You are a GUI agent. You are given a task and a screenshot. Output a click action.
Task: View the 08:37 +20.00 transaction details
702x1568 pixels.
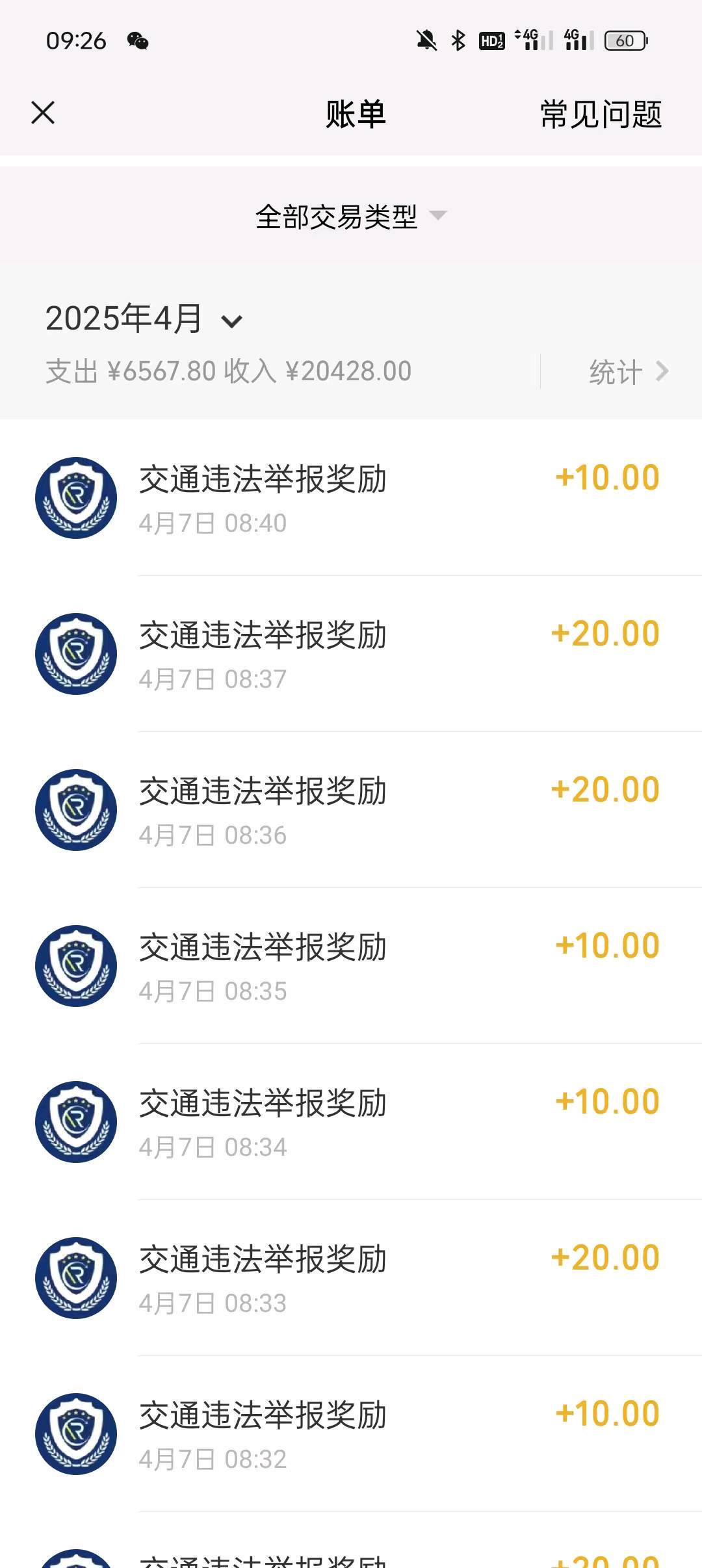coord(351,654)
